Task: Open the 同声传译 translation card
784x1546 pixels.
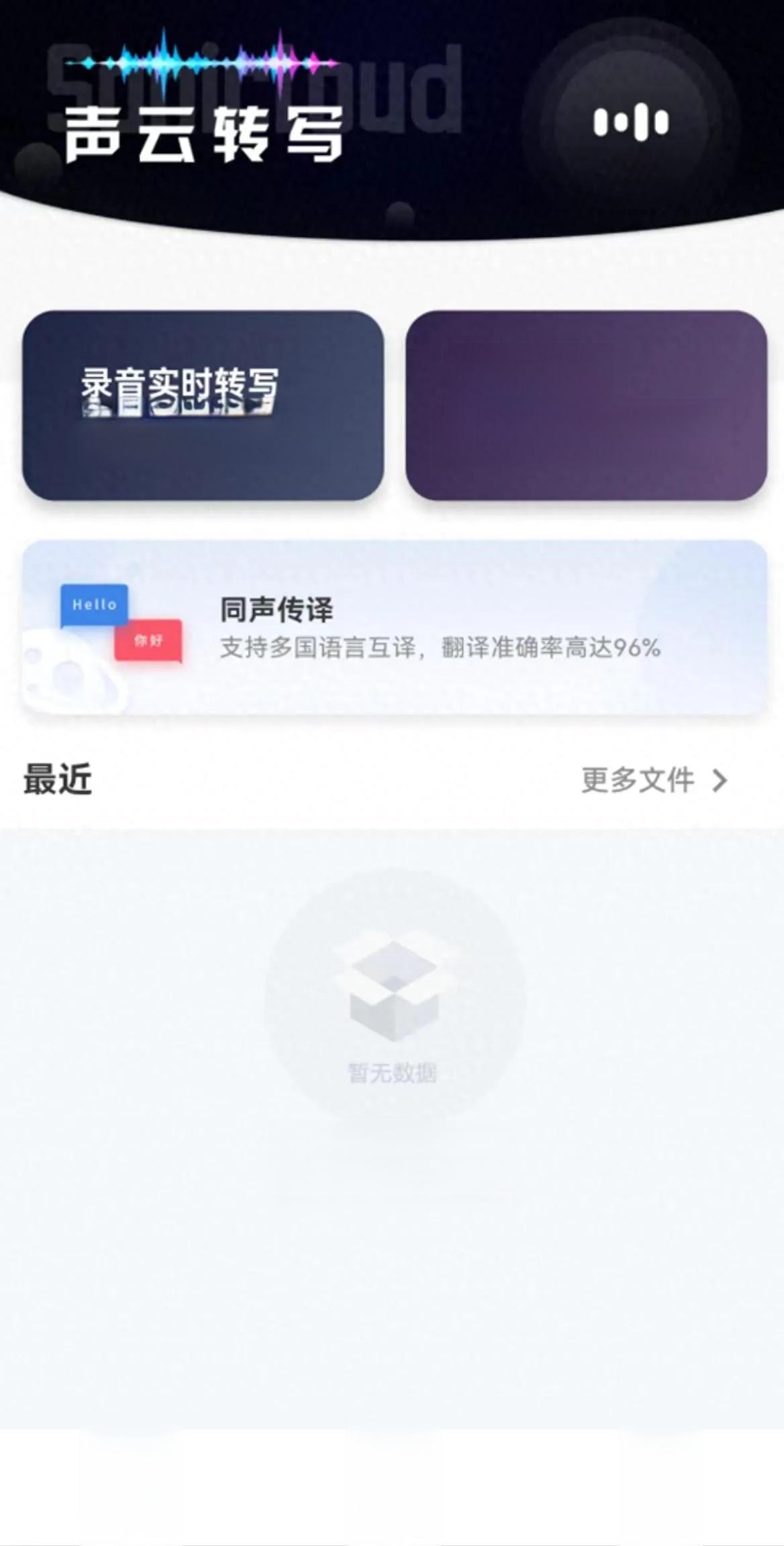Action: pos(395,627)
